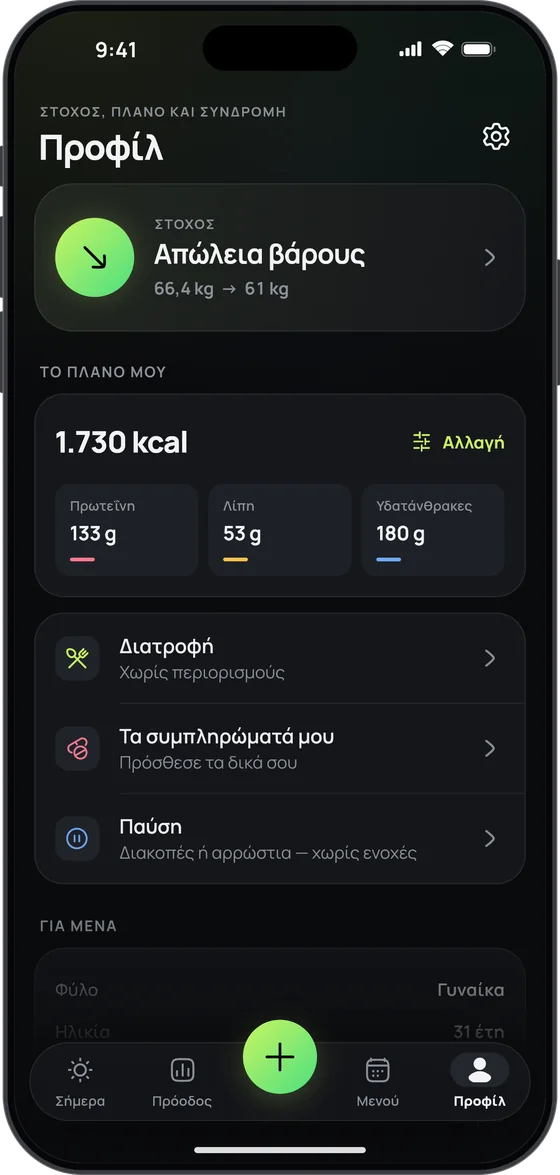The width and height of the screenshot is (560, 1175).
Task: Tap the green plus add button
Action: click(280, 1057)
